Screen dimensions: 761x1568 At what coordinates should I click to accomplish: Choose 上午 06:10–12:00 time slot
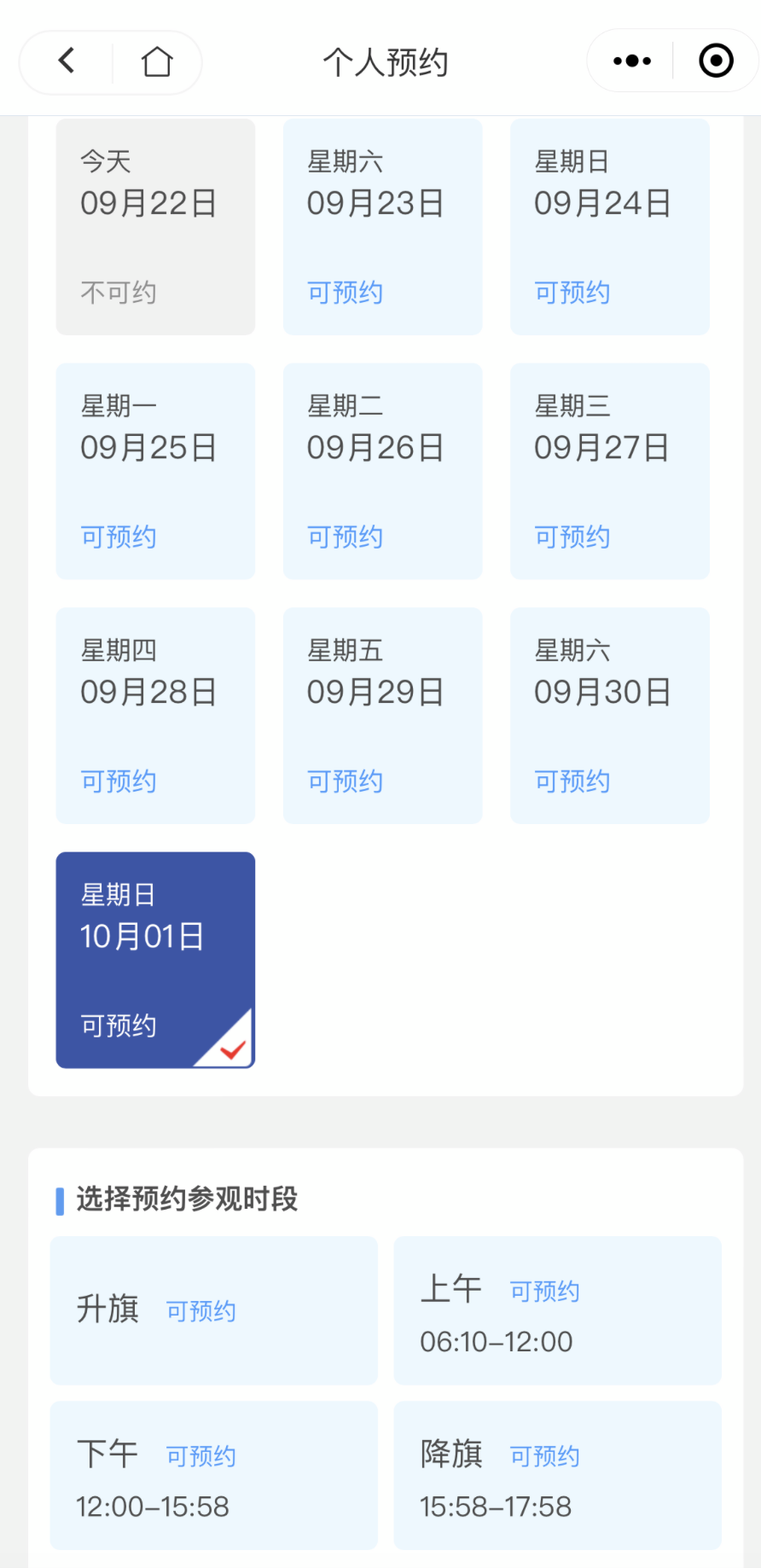tap(557, 1310)
